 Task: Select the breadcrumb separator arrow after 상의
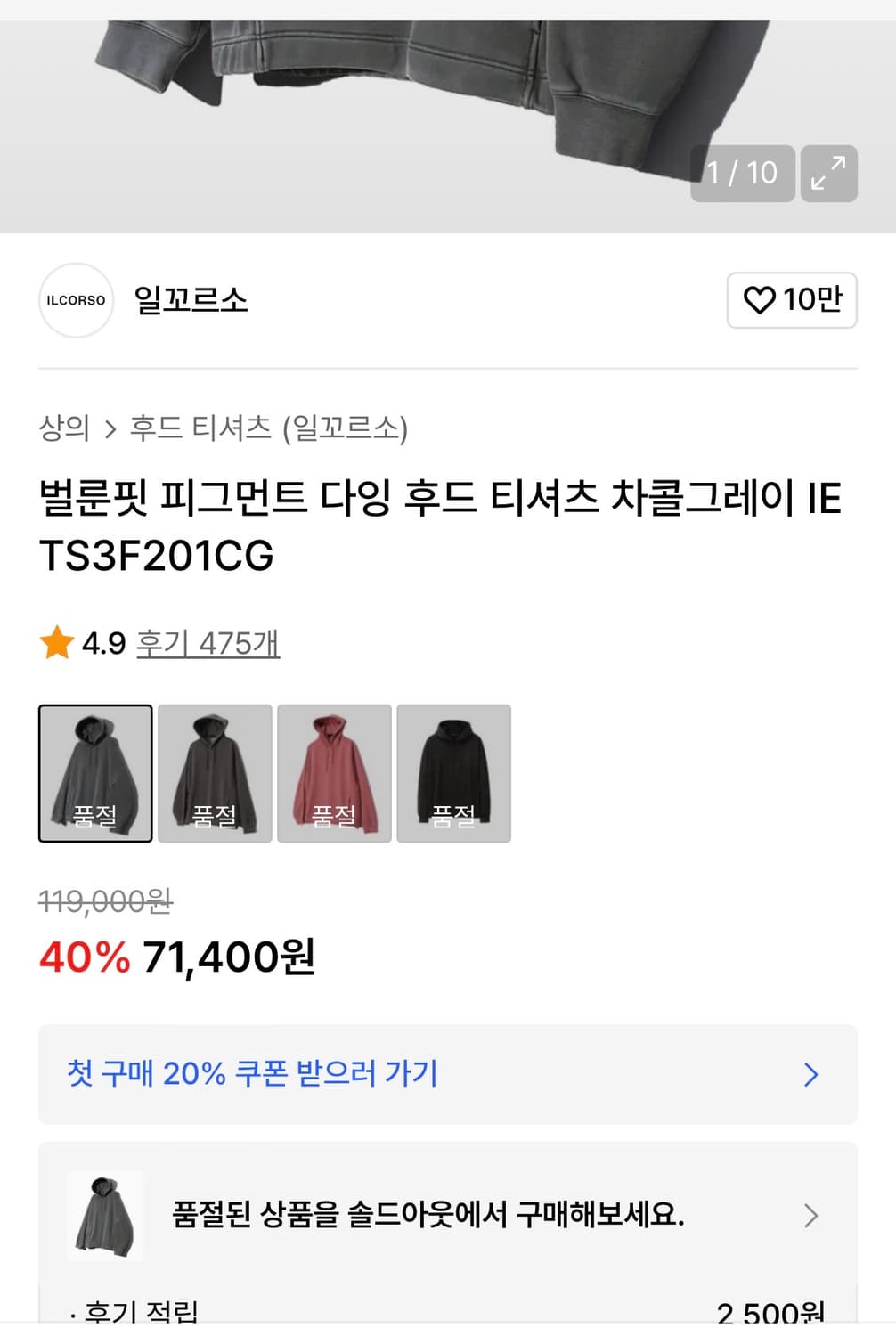(110, 428)
